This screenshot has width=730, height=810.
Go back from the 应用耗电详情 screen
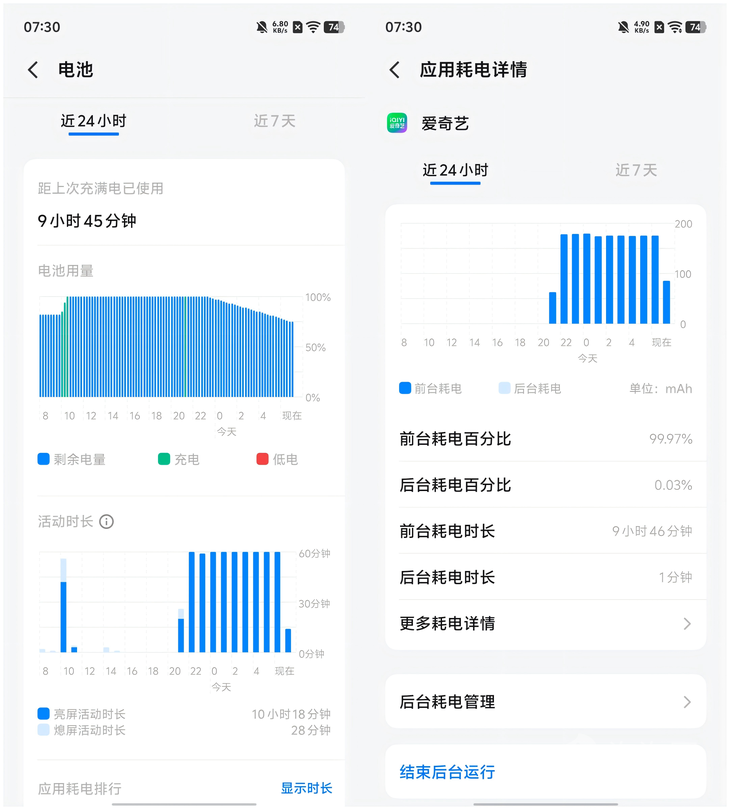[x=395, y=70]
